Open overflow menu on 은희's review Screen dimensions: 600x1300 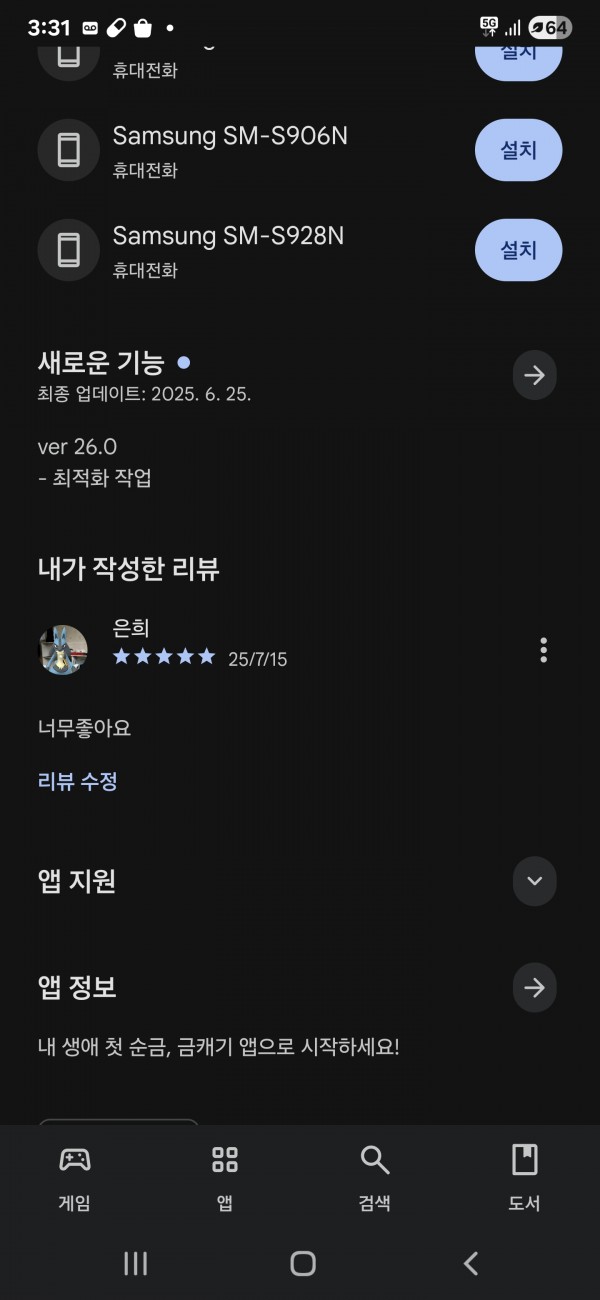click(x=543, y=650)
